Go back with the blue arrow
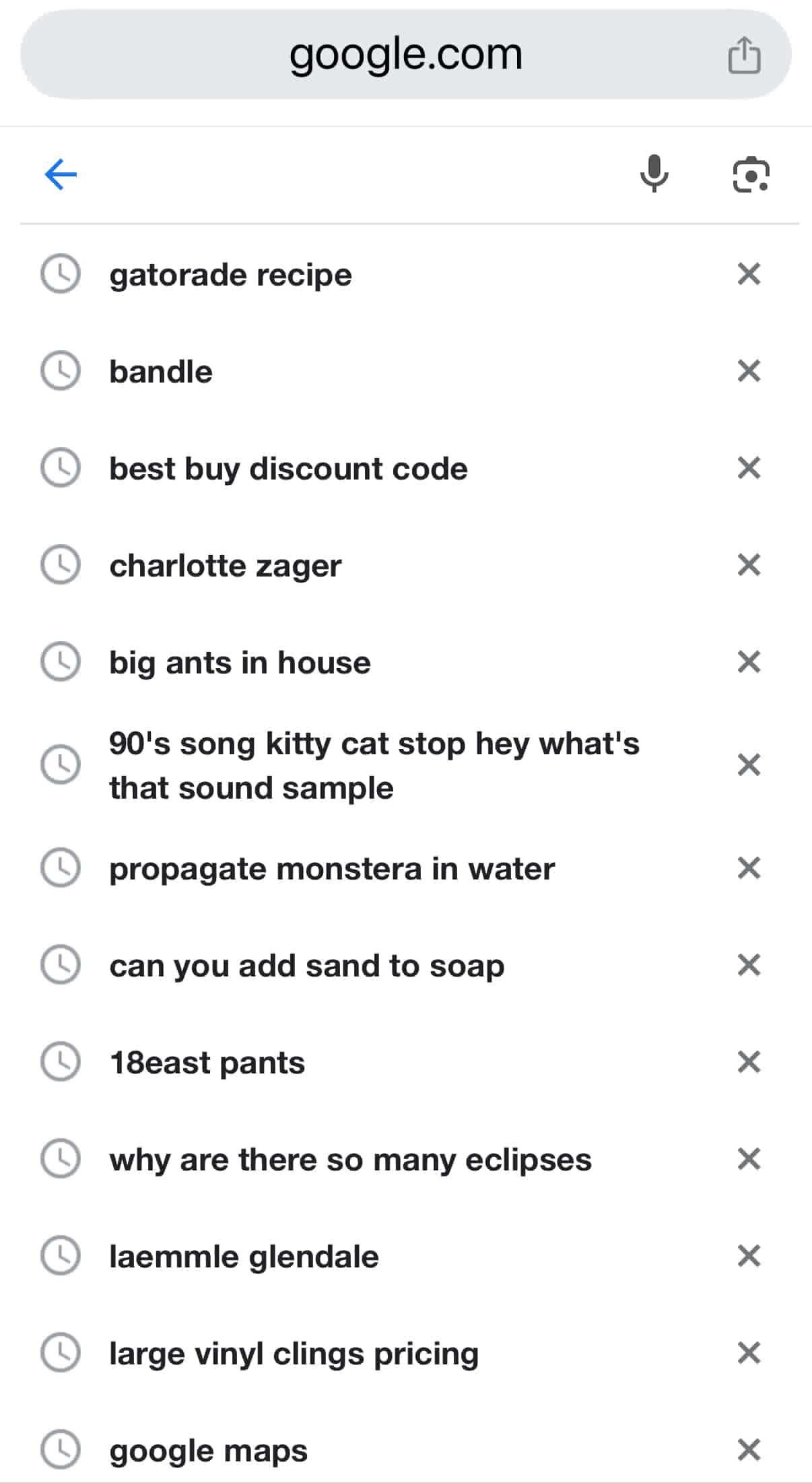 [61, 175]
